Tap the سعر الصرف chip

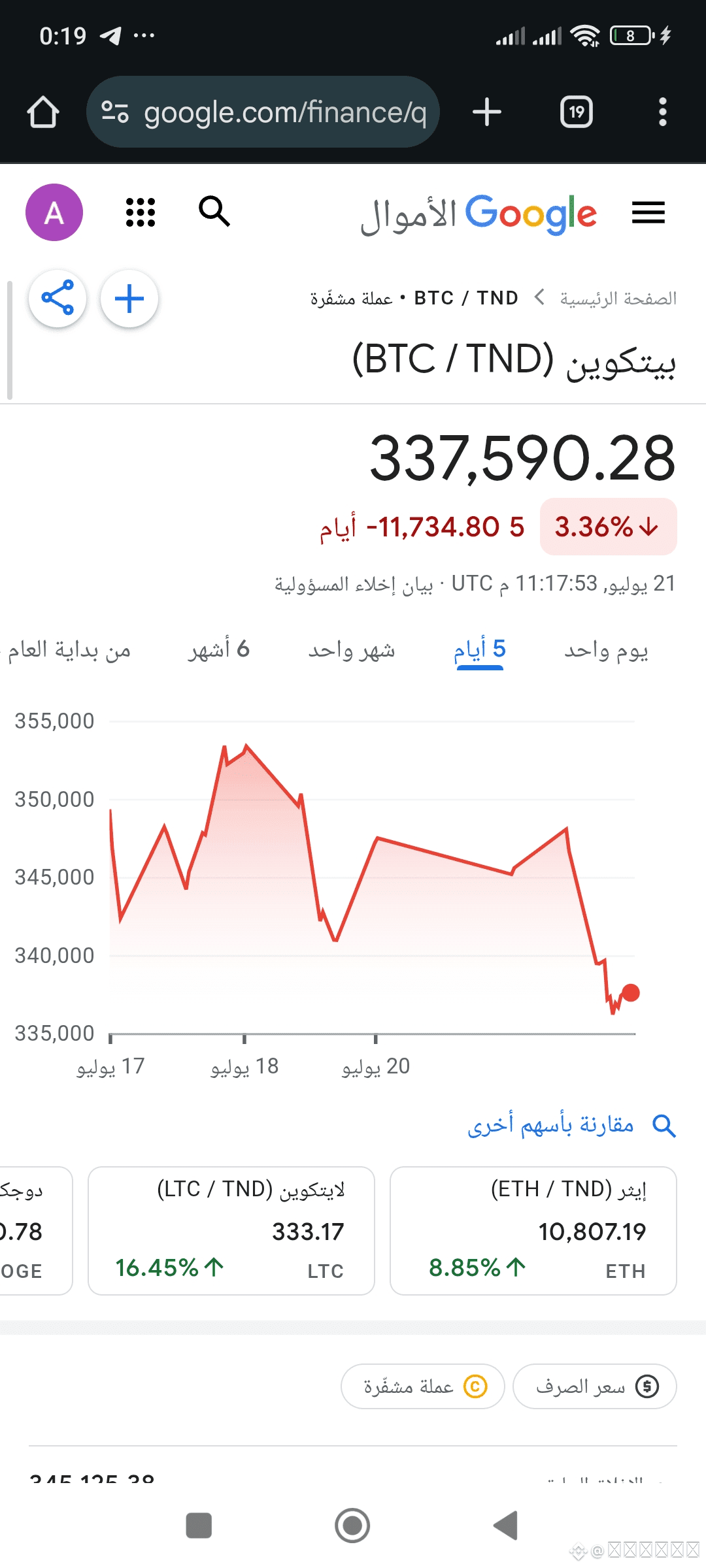[x=595, y=1386]
